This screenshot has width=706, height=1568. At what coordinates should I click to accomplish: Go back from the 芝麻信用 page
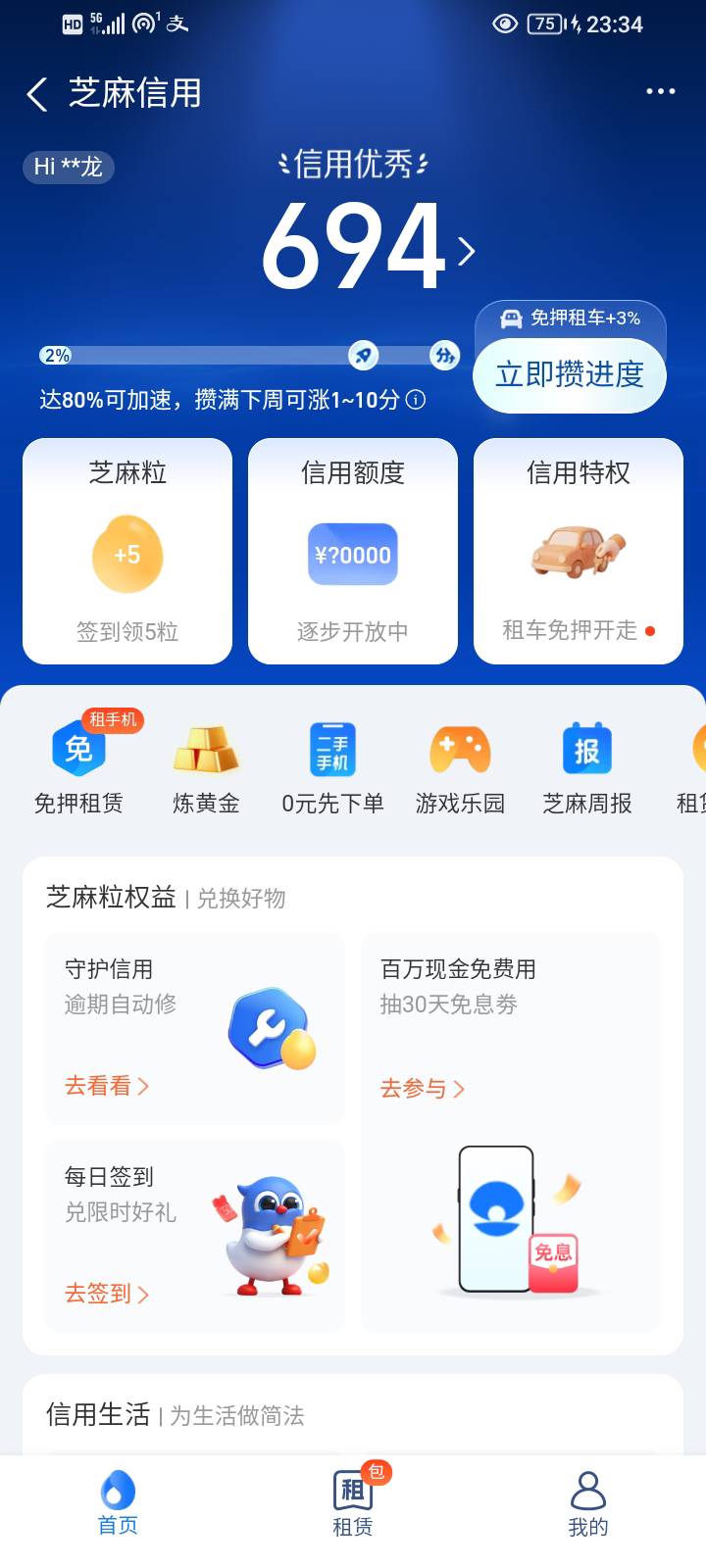click(x=37, y=94)
